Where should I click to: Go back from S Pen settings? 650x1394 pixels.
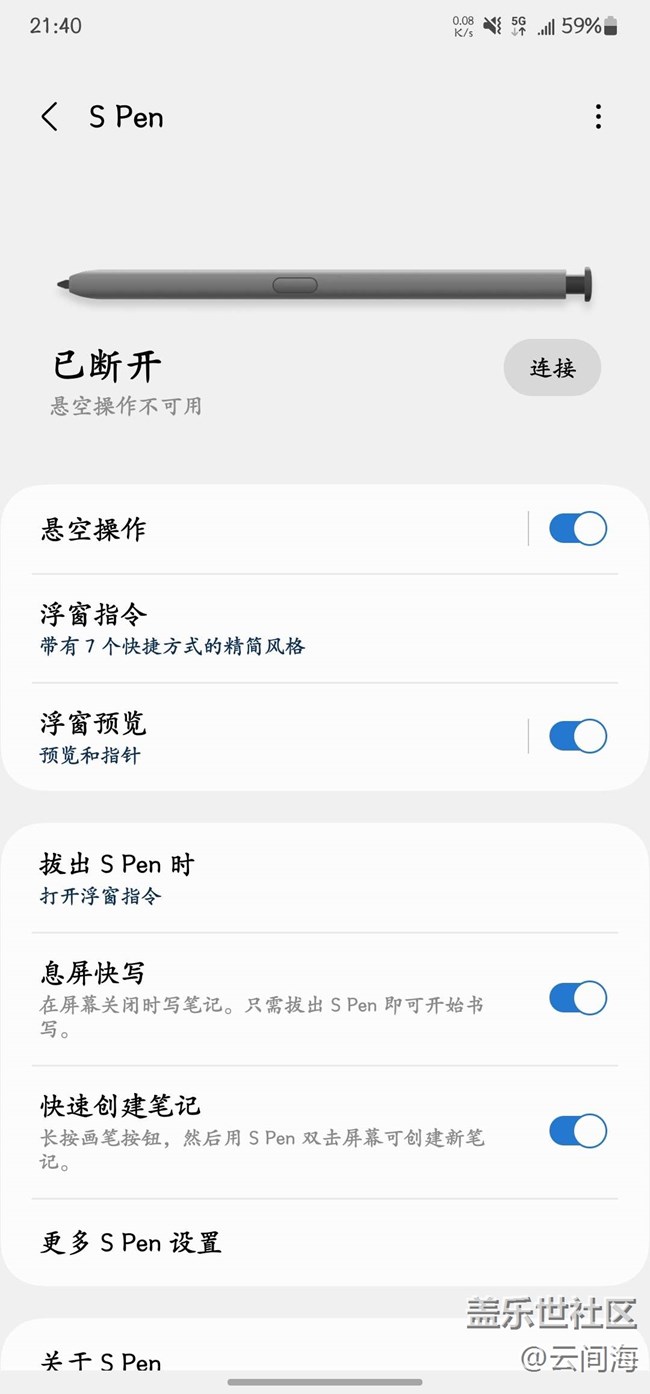click(49, 117)
